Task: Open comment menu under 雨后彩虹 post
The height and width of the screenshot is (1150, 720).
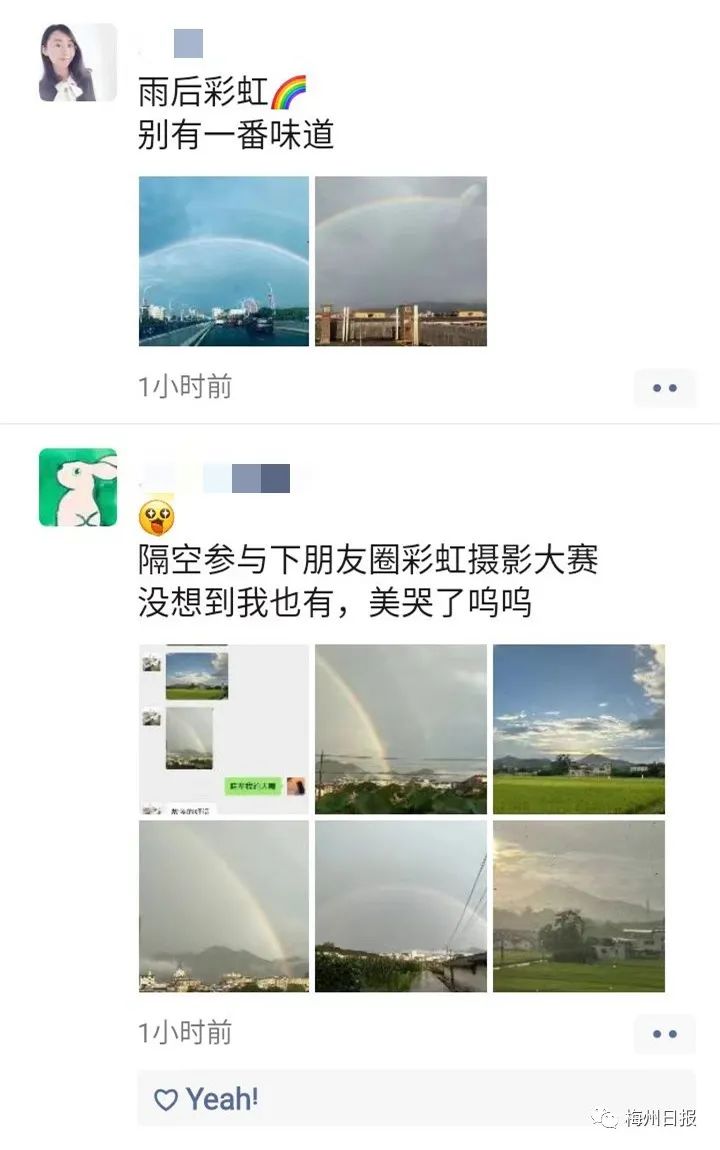Action: (664, 388)
